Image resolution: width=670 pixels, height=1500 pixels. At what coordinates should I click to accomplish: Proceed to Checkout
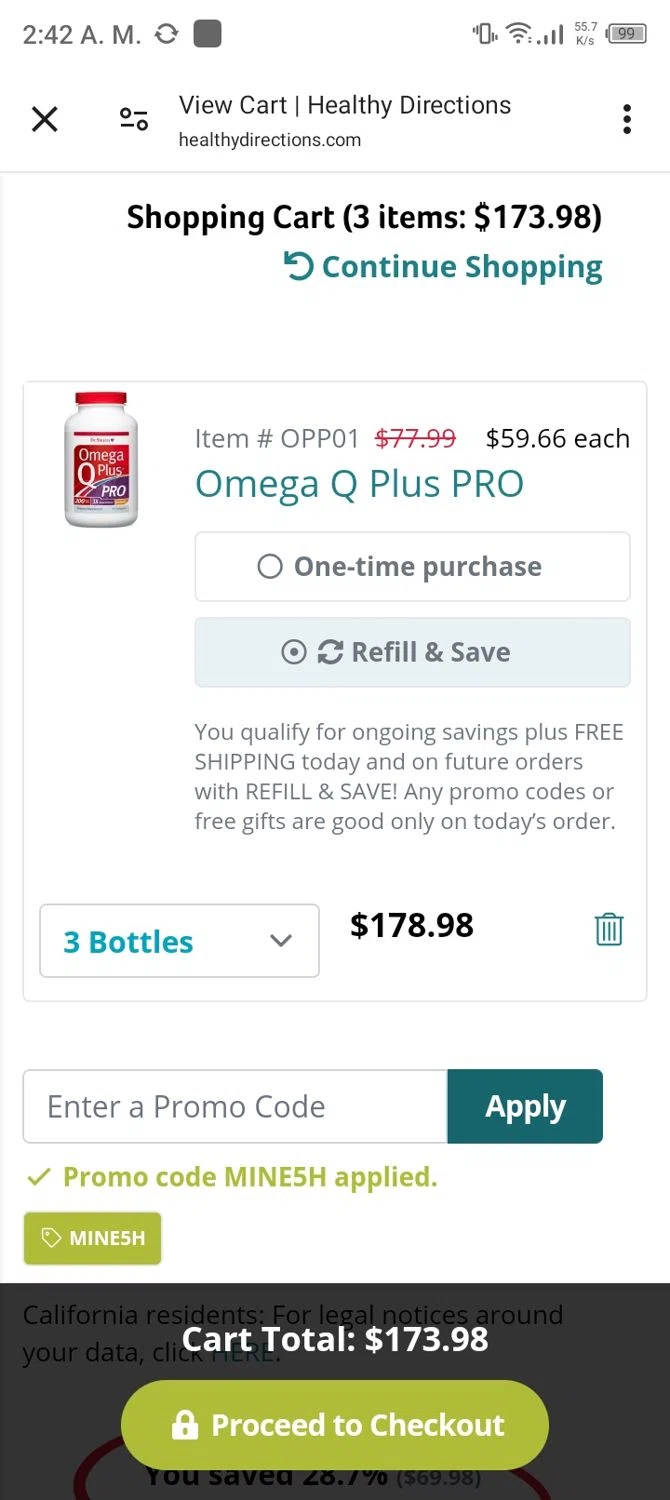coord(335,1425)
